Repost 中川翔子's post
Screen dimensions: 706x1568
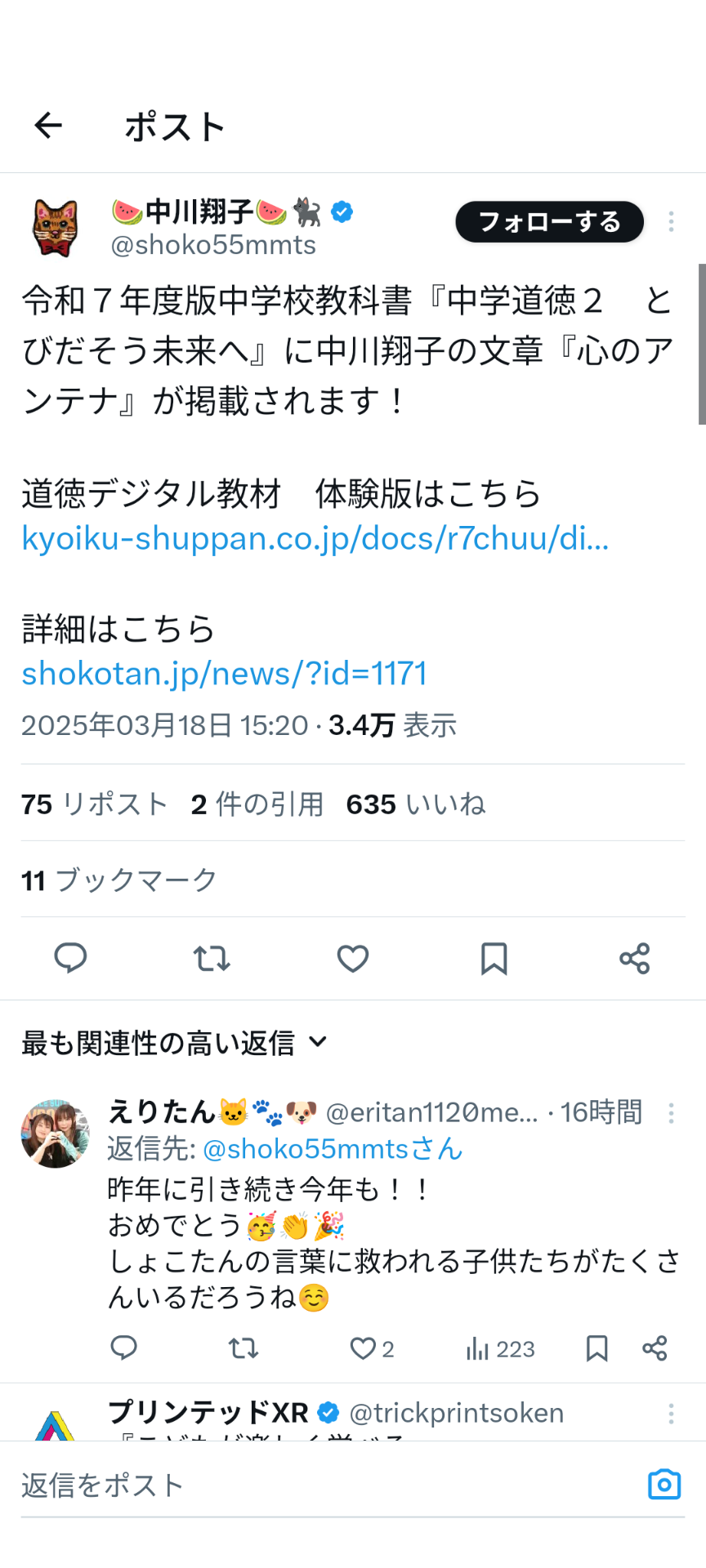(212, 958)
